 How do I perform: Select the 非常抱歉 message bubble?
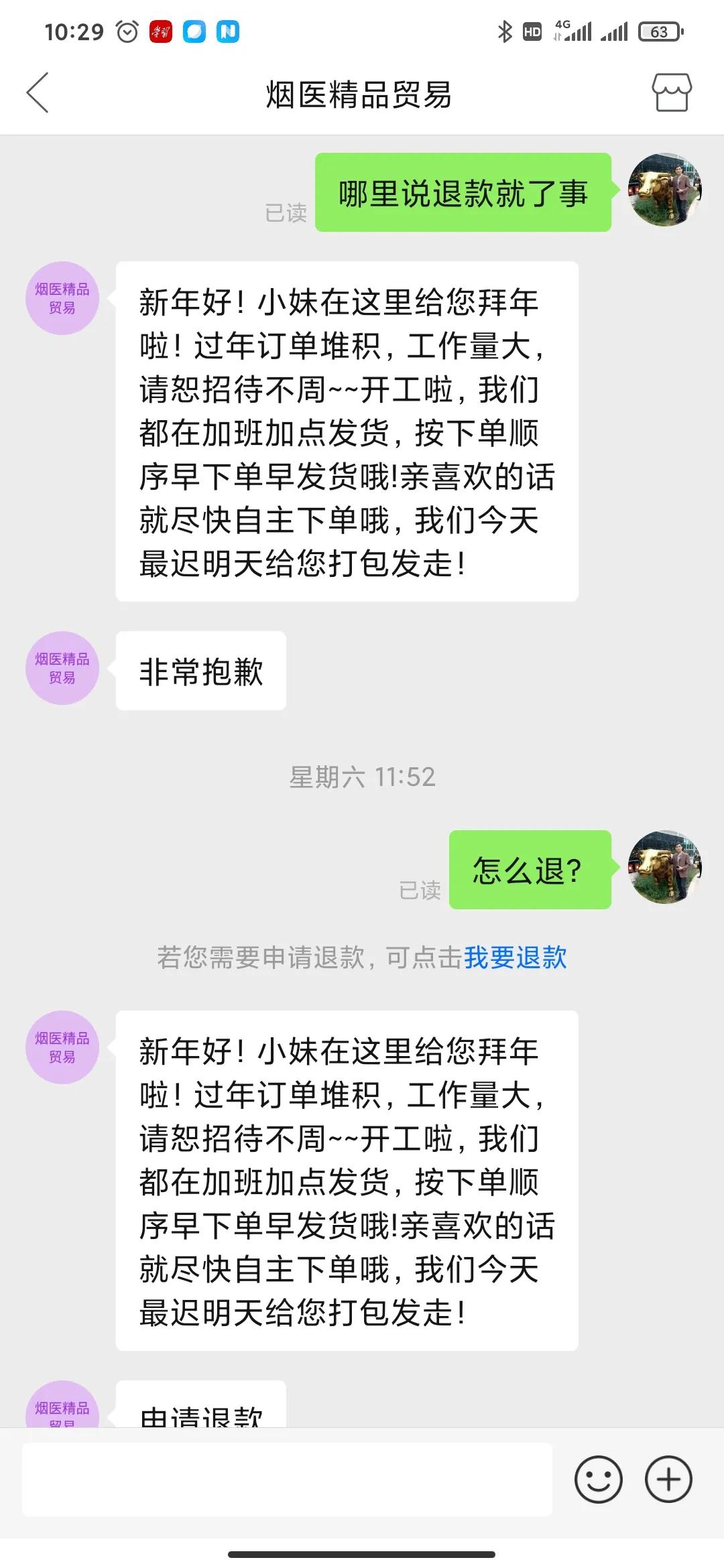point(201,670)
